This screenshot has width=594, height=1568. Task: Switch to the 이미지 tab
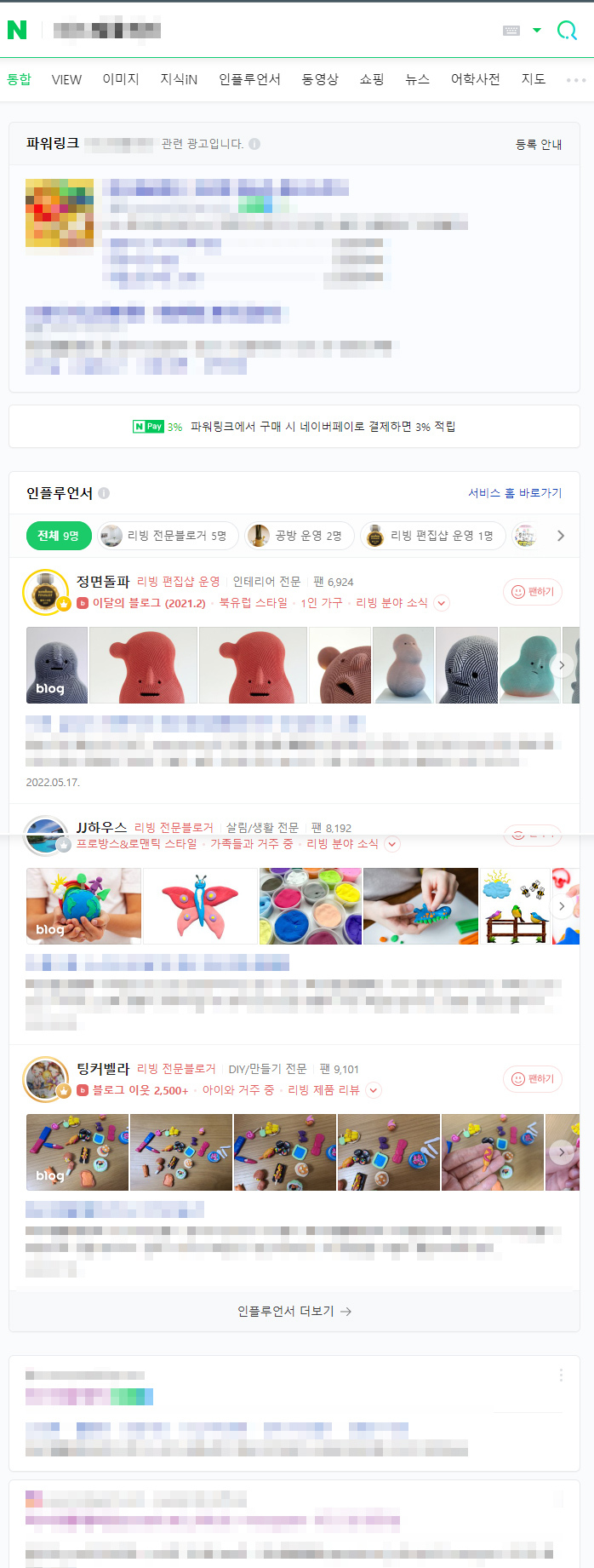coord(121,79)
